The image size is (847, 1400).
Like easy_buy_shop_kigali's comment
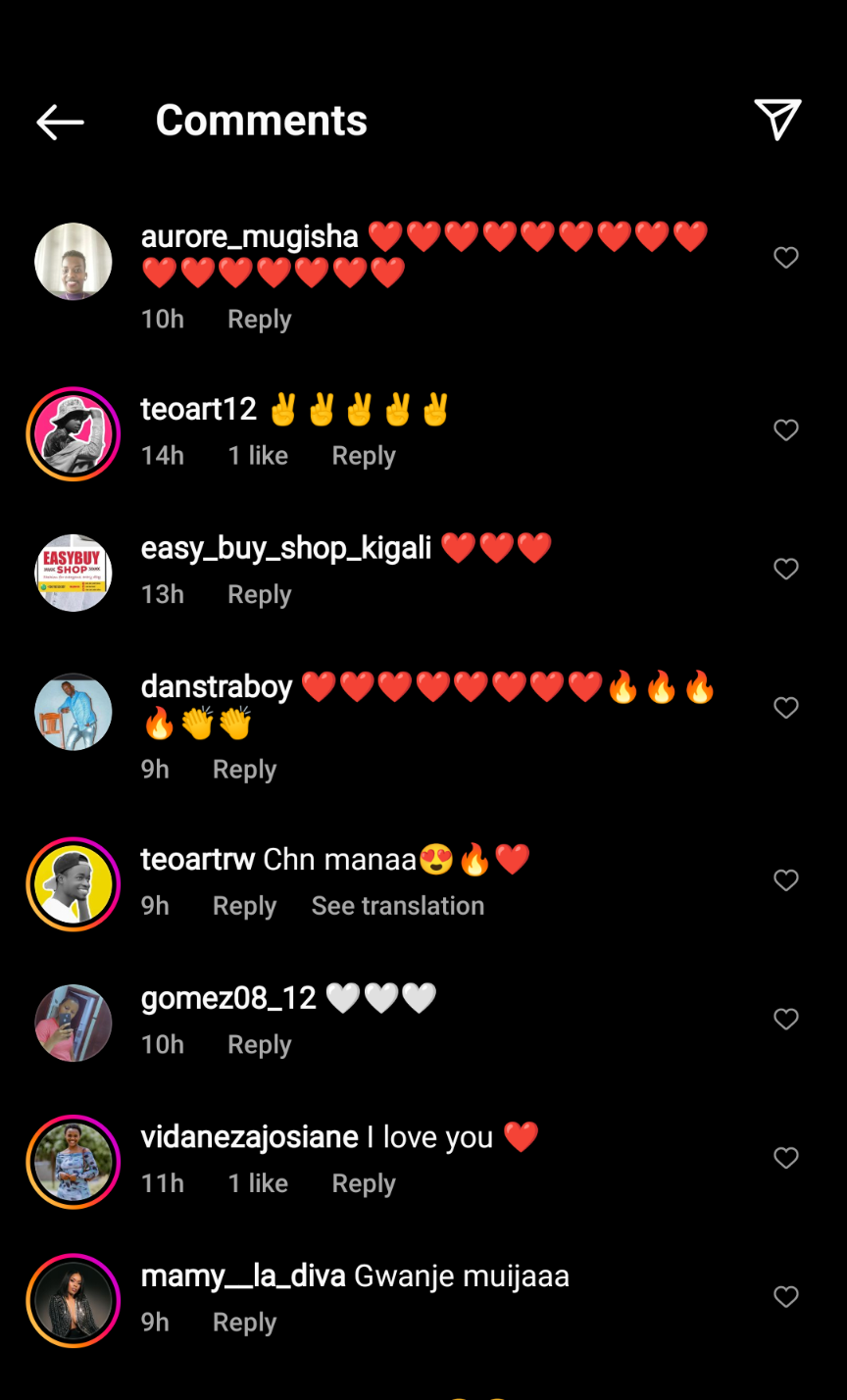[786, 569]
